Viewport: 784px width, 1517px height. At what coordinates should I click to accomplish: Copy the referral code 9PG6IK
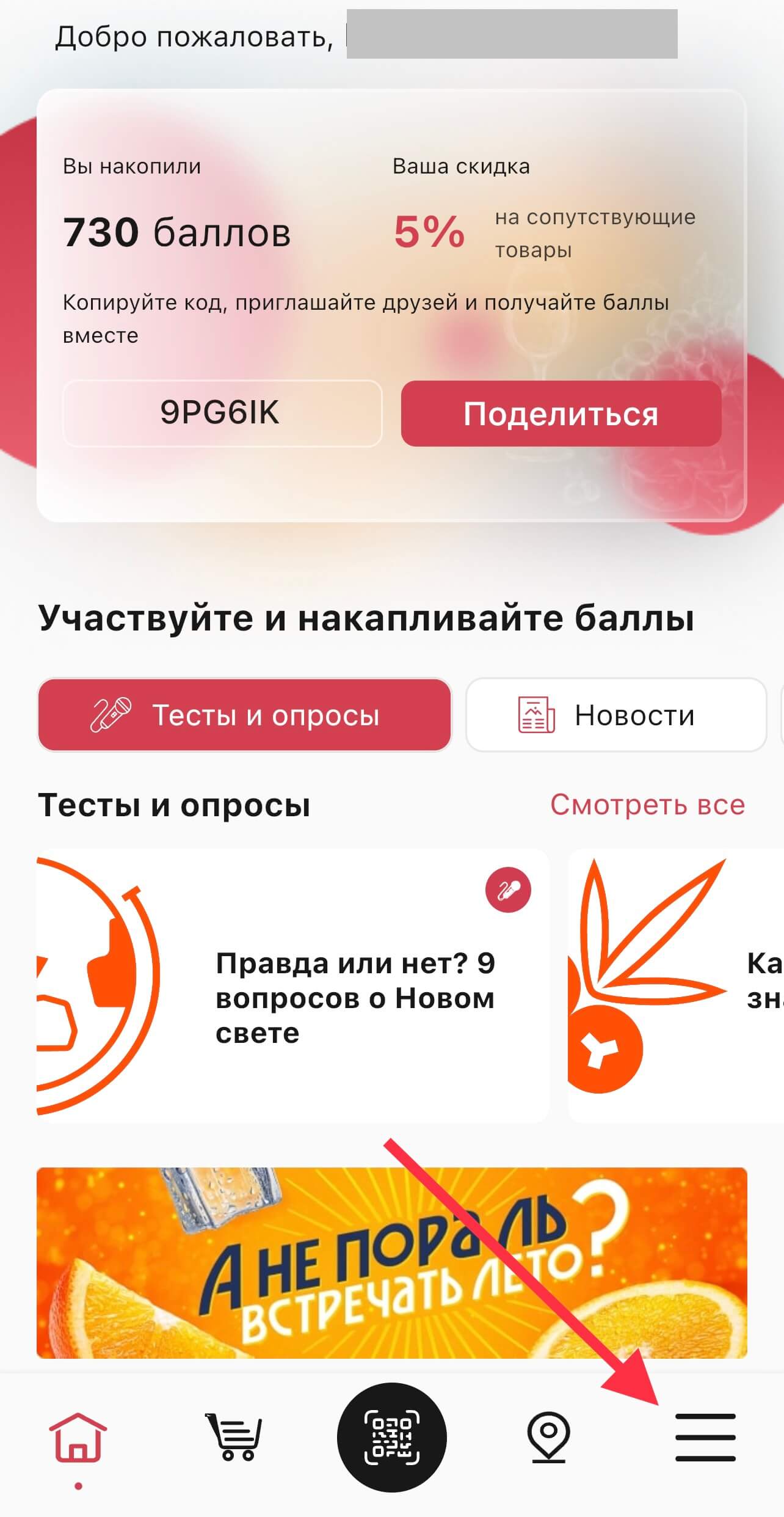click(x=222, y=414)
